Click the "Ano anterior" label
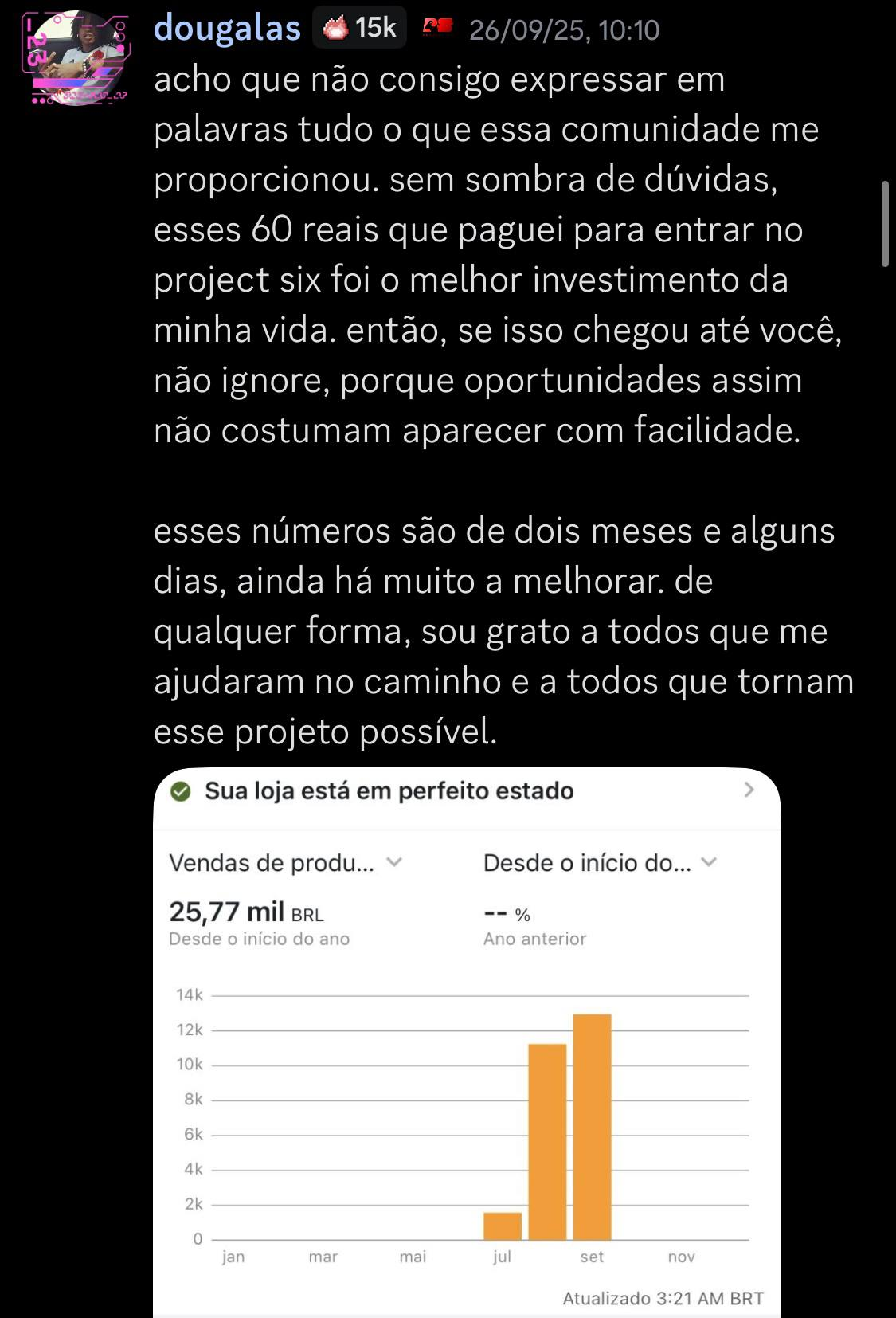Viewport: 896px width, 1318px height. click(535, 939)
